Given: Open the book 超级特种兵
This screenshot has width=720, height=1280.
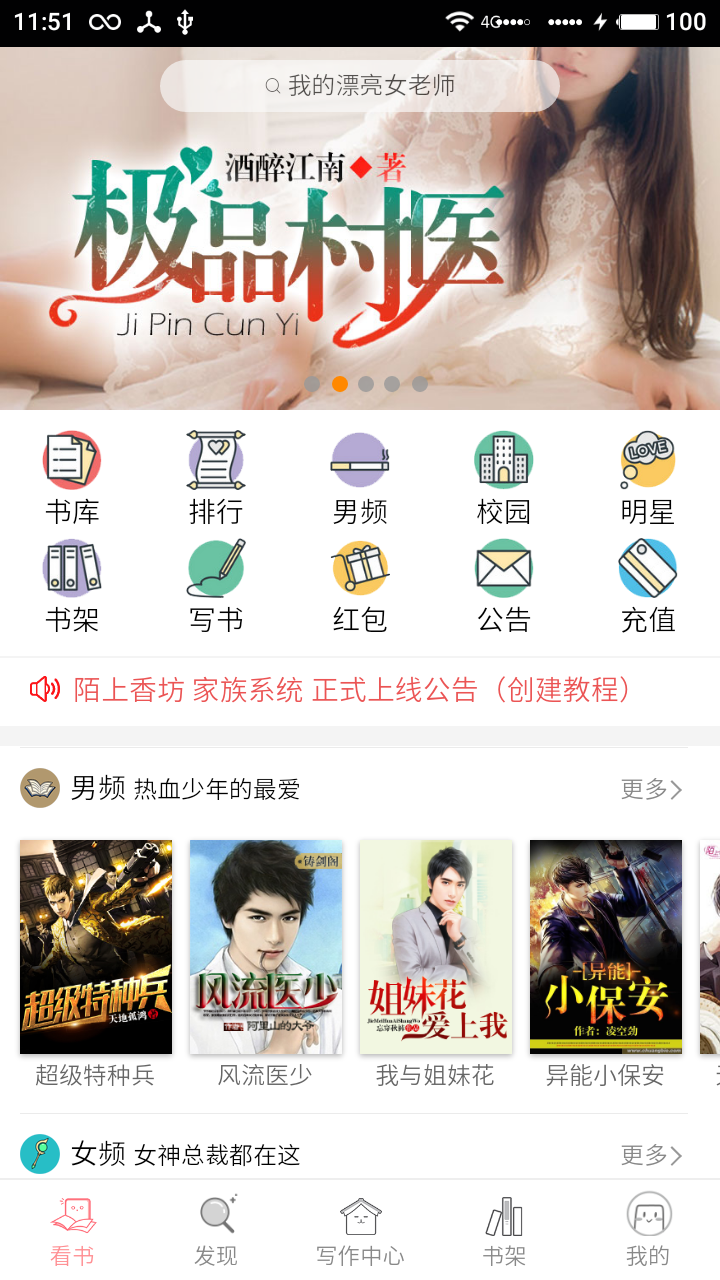Looking at the screenshot, I should [x=96, y=948].
